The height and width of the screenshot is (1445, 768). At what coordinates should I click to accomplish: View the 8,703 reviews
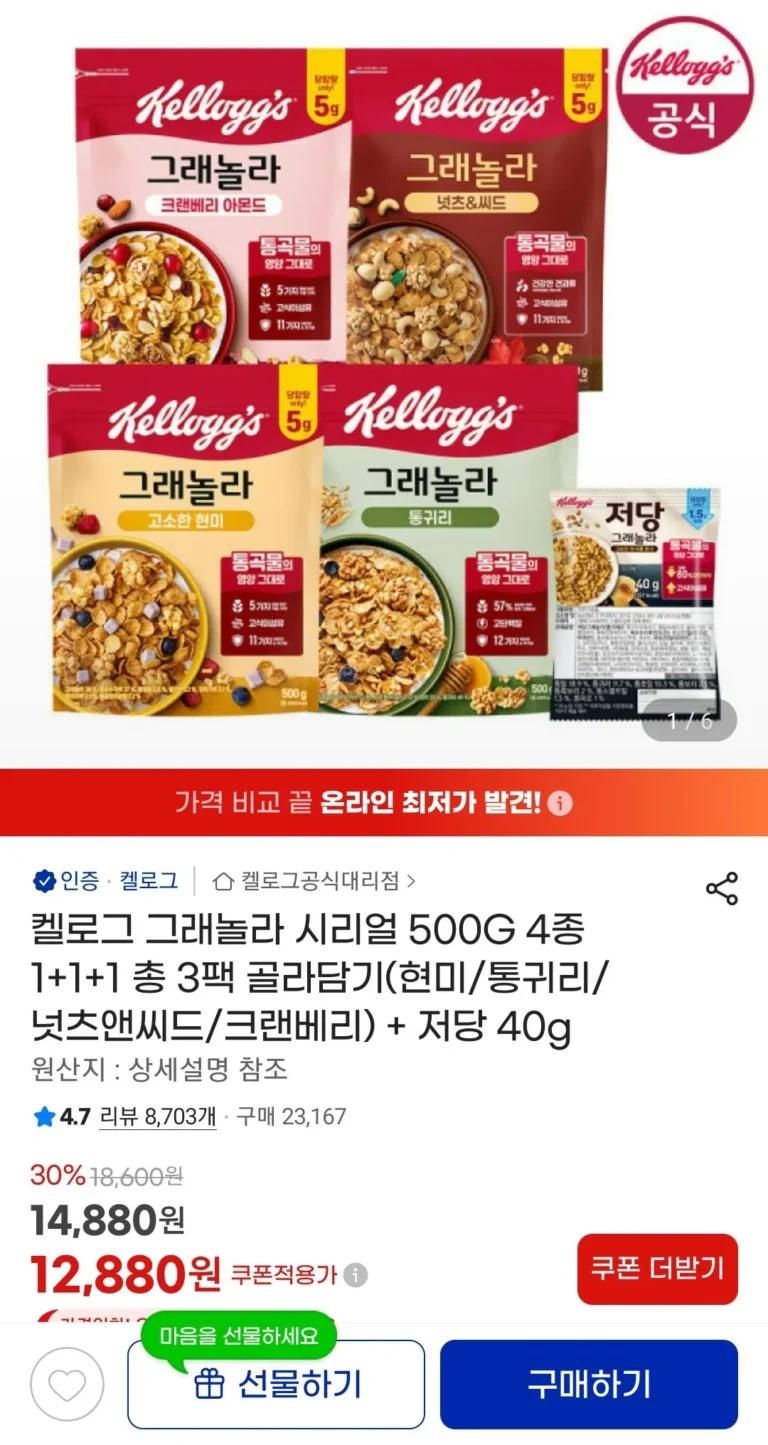[157, 1116]
